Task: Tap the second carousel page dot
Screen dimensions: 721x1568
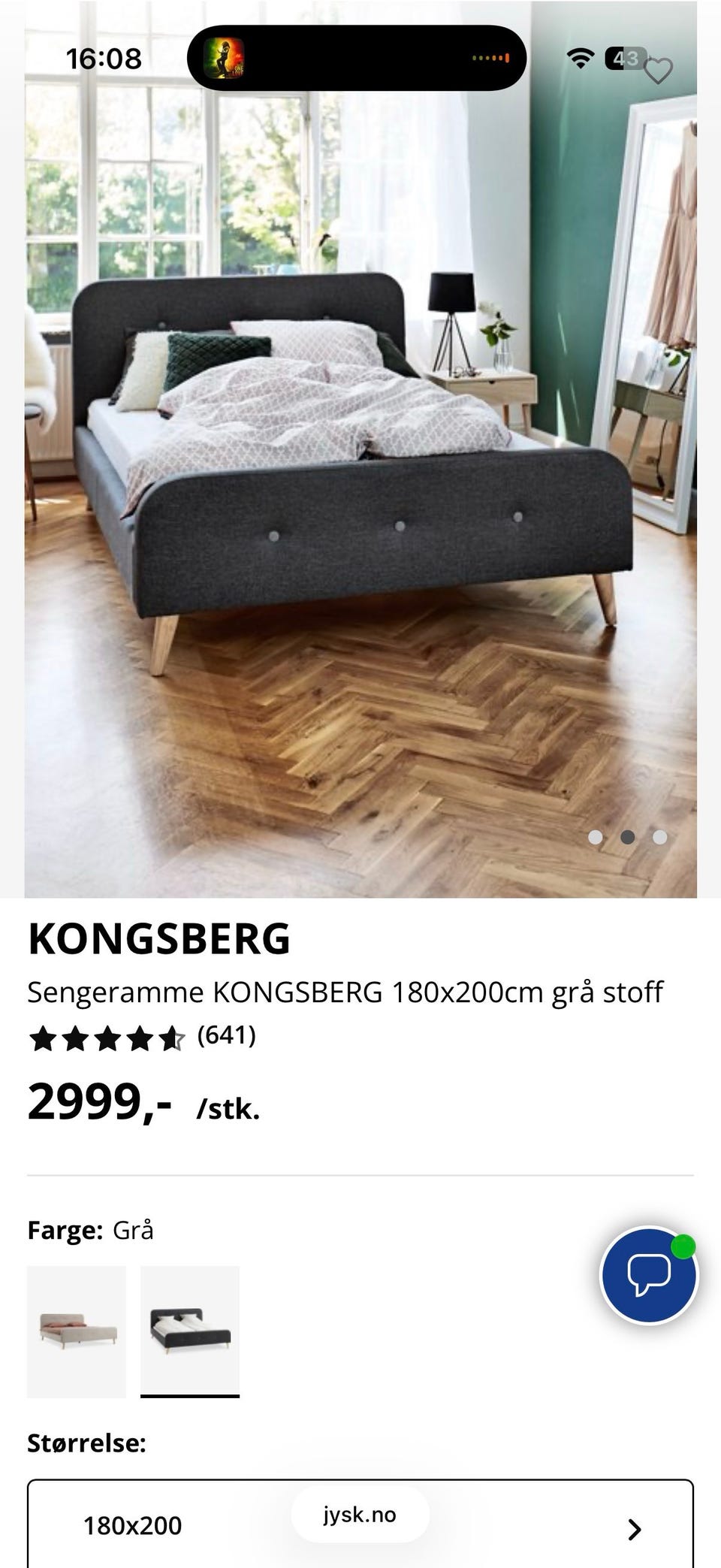Action: [627, 836]
